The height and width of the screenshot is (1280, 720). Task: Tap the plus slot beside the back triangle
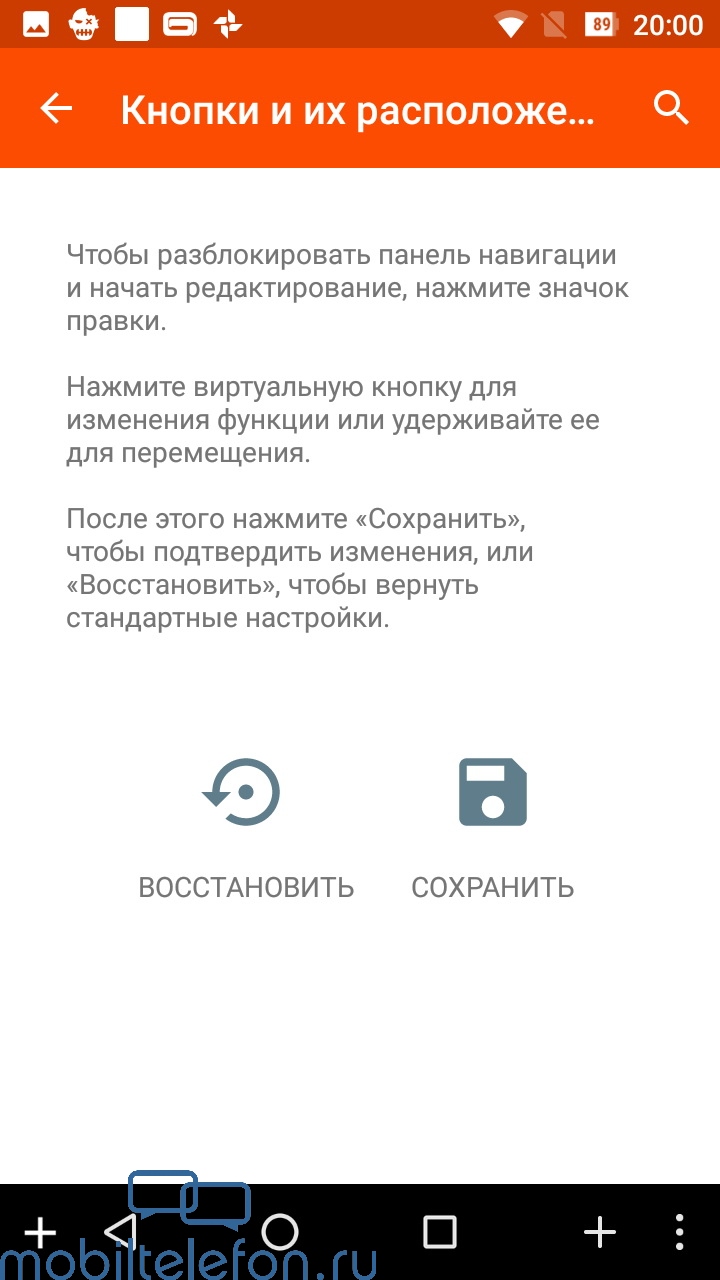(40, 1232)
